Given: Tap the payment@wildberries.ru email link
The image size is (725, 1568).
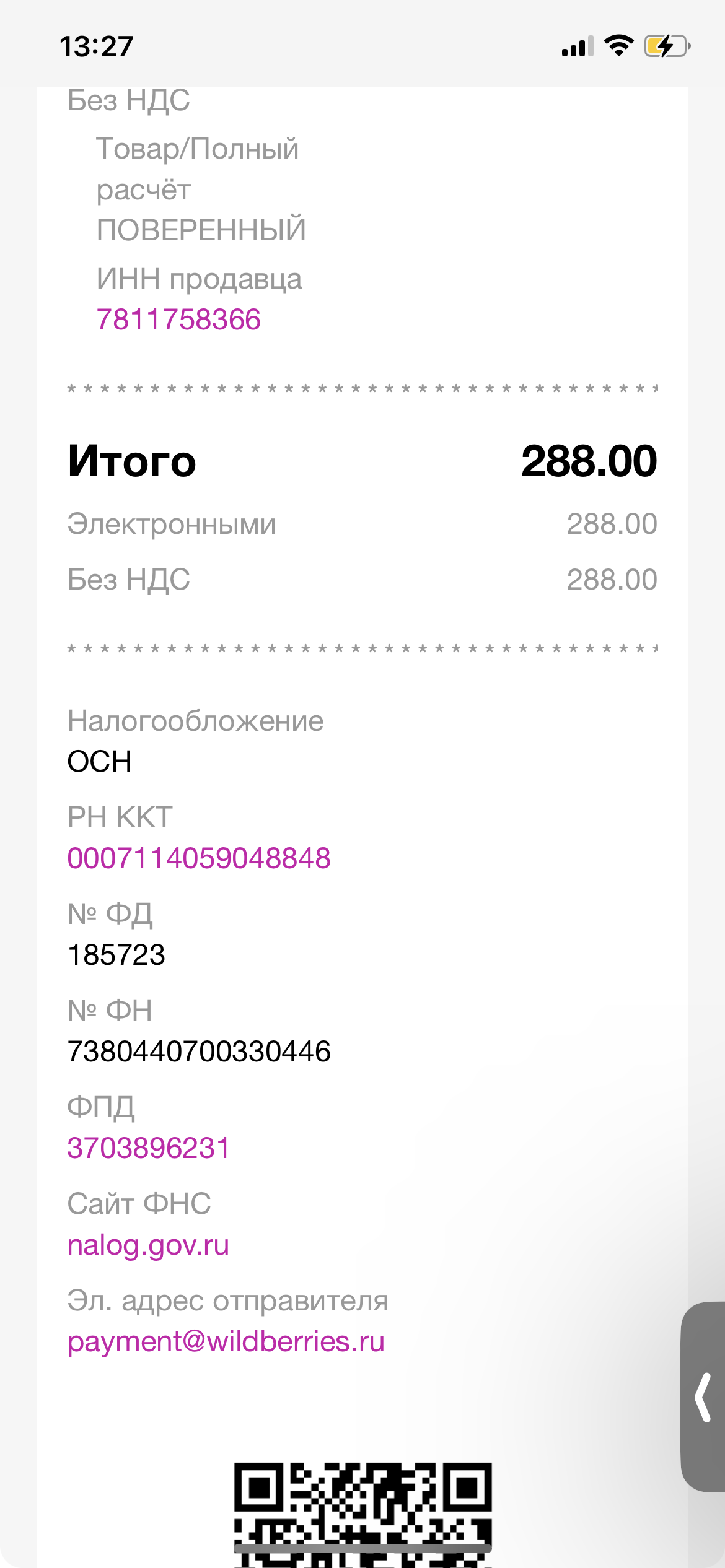Looking at the screenshot, I should [x=226, y=1342].
